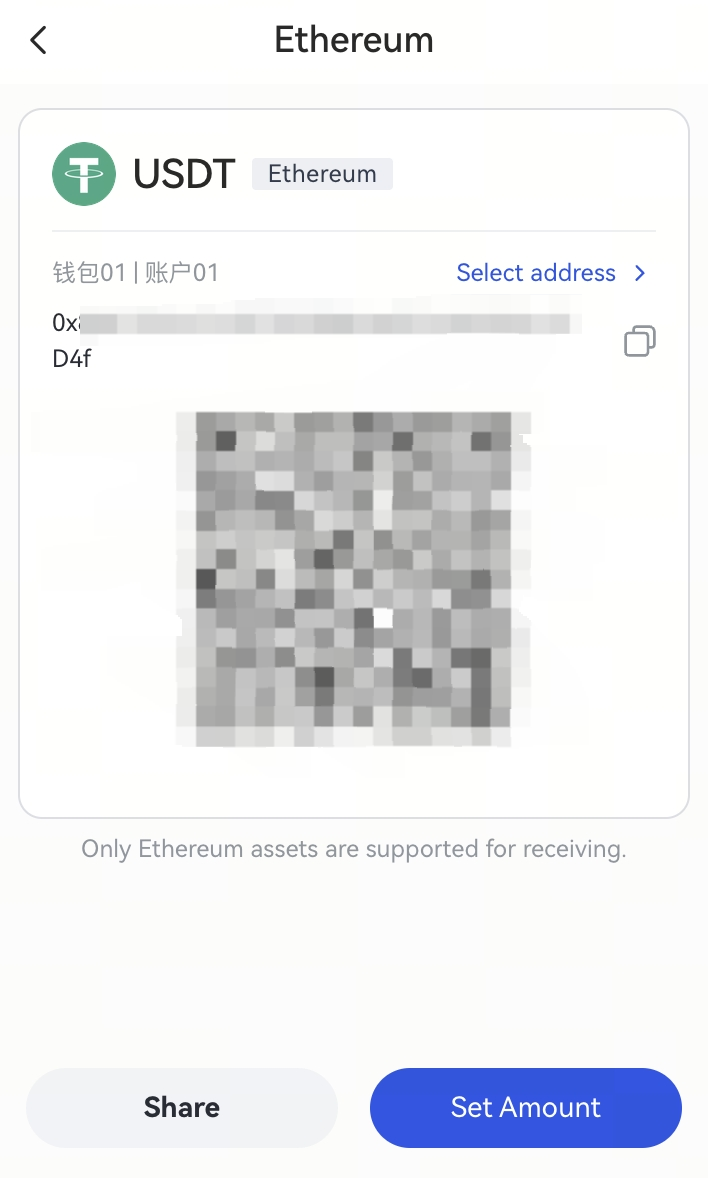Viewport: 708px width, 1178px height.
Task: Open Select address
Action: pyautogui.click(x=551, y=273)
